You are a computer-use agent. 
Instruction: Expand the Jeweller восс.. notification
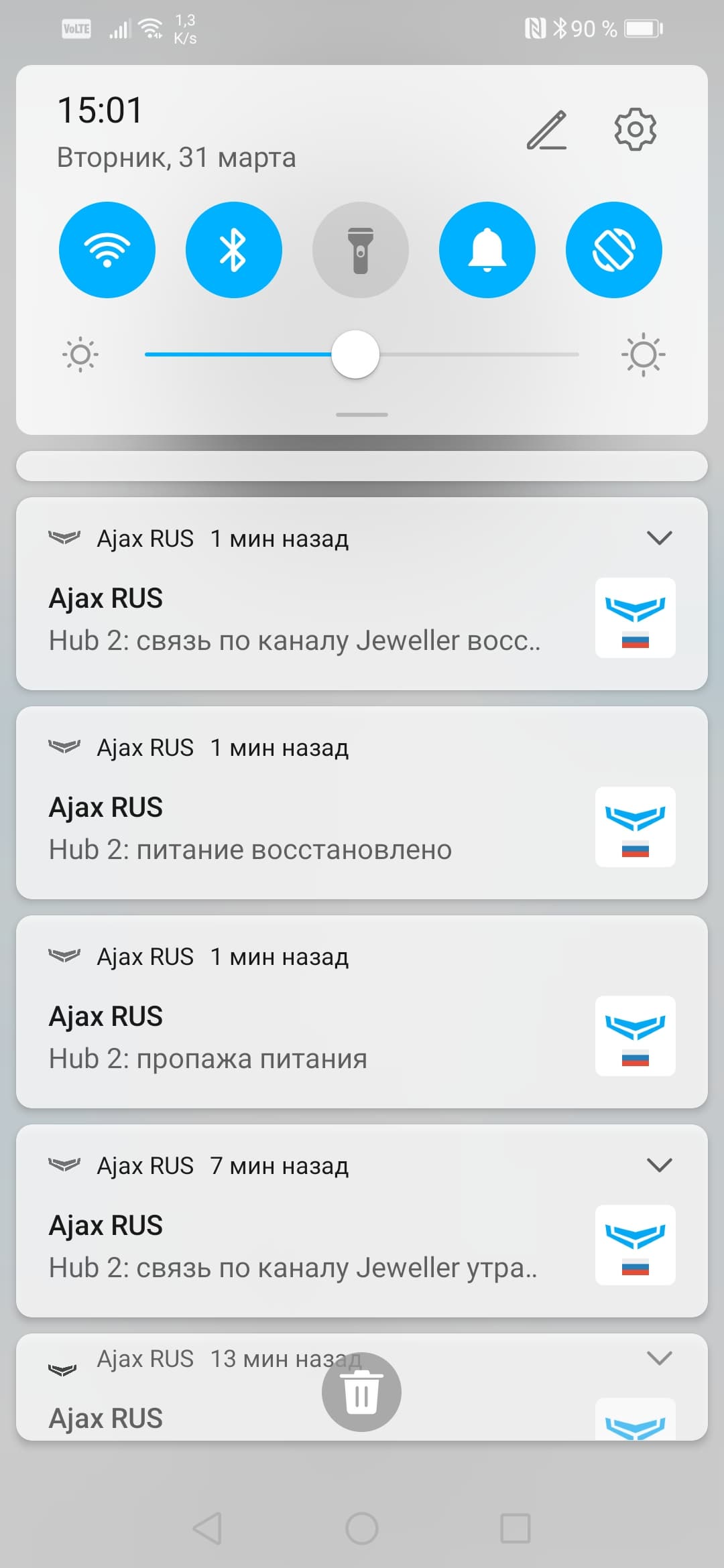[x=659, y=538]
